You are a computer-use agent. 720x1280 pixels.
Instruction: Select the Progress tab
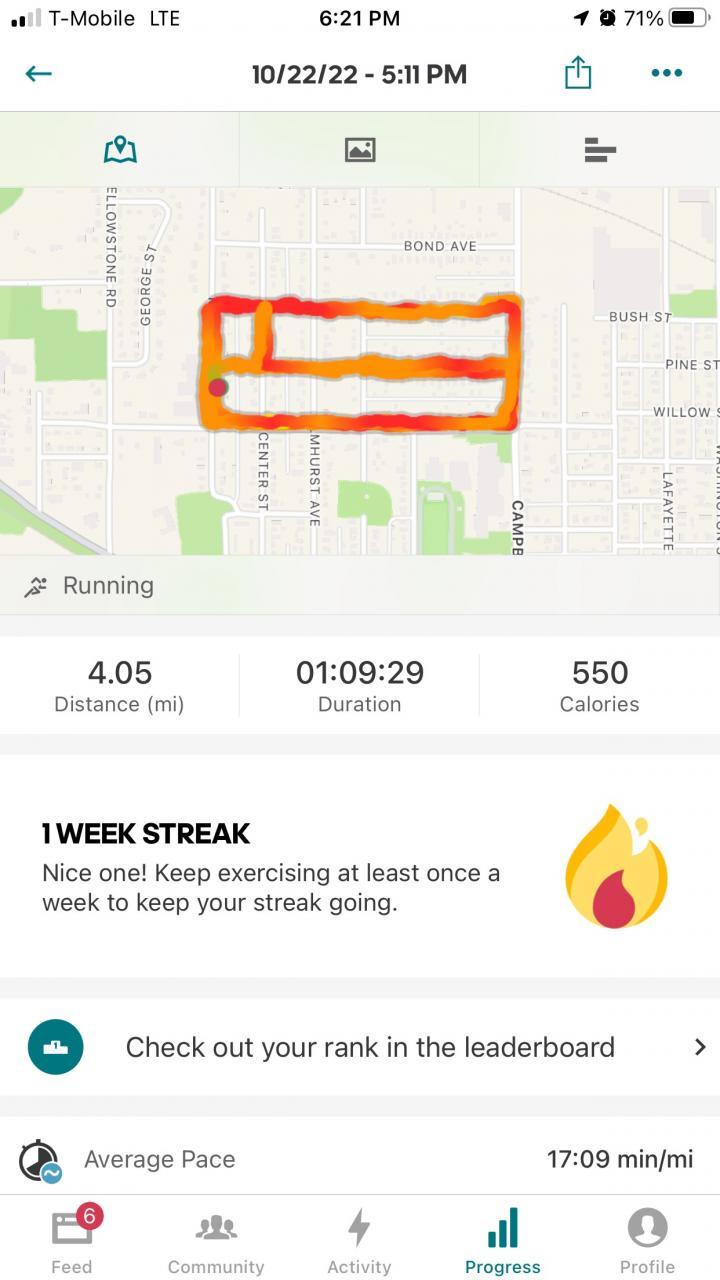point(503,1240)
